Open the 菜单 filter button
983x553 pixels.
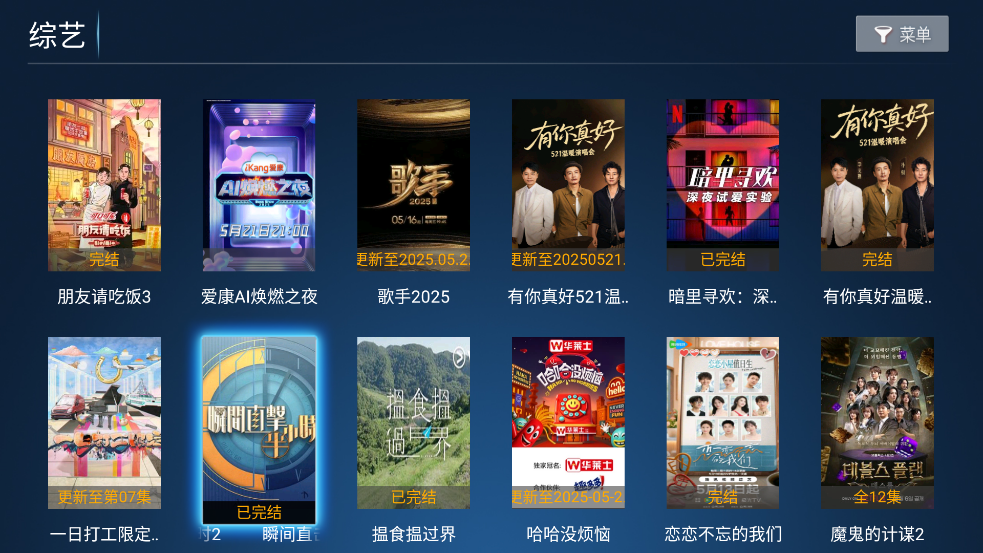[x=902, y=34]
